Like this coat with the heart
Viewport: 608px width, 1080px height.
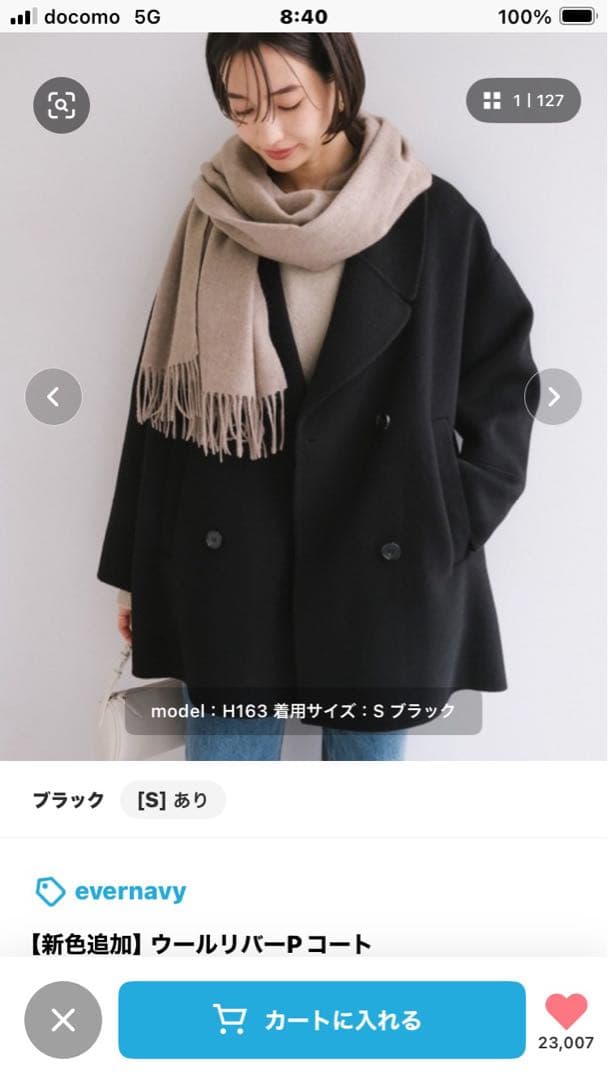(566, 1012)
